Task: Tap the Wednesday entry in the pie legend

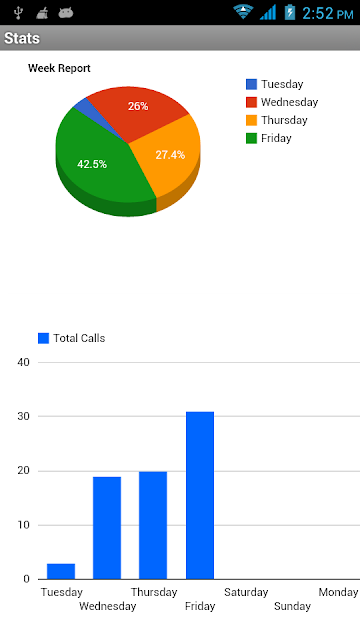Action: point(282,102)
